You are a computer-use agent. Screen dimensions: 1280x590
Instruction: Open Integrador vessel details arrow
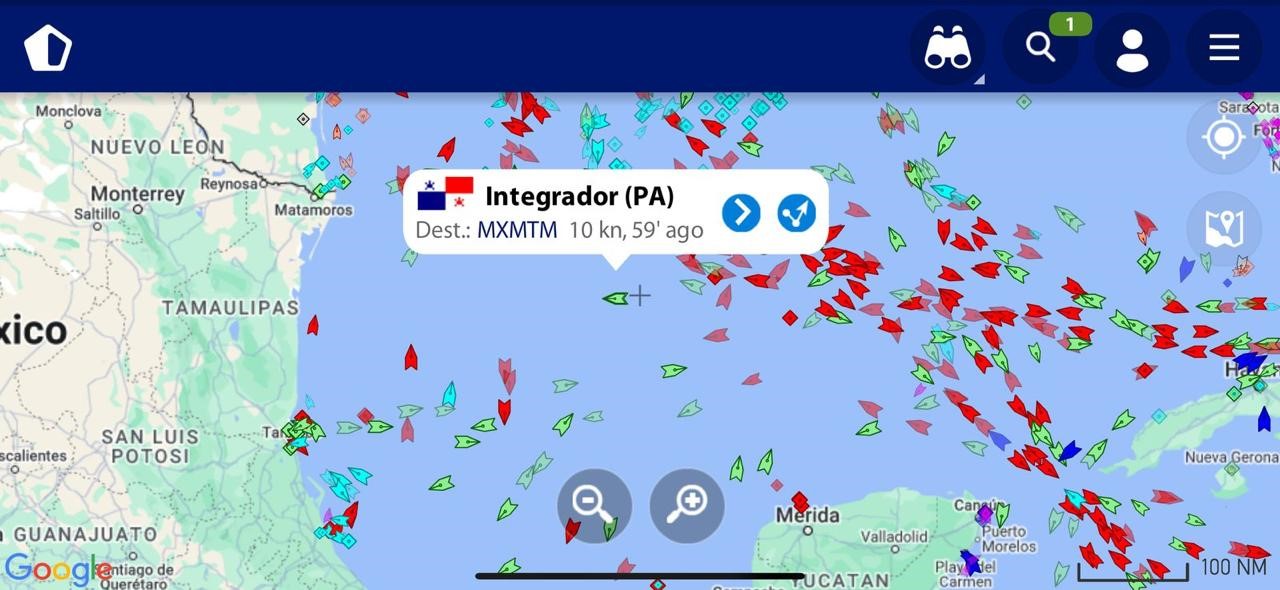(741, 213)
